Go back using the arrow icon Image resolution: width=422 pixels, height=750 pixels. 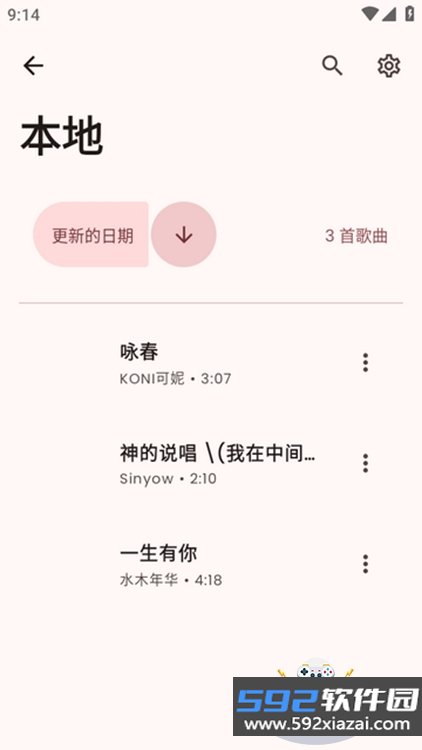pyautogui.click(x=33, y=66)
